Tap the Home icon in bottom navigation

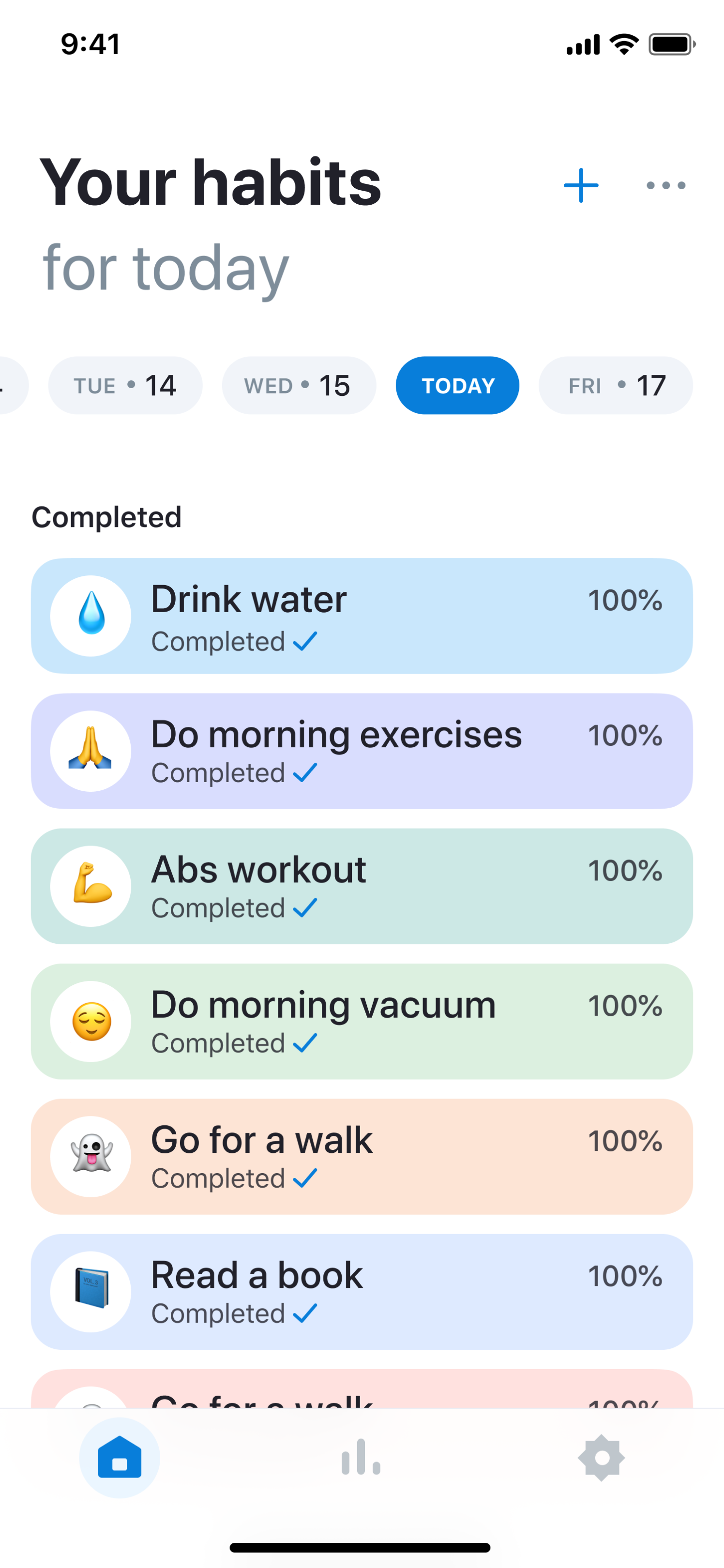coord(120,1458)
